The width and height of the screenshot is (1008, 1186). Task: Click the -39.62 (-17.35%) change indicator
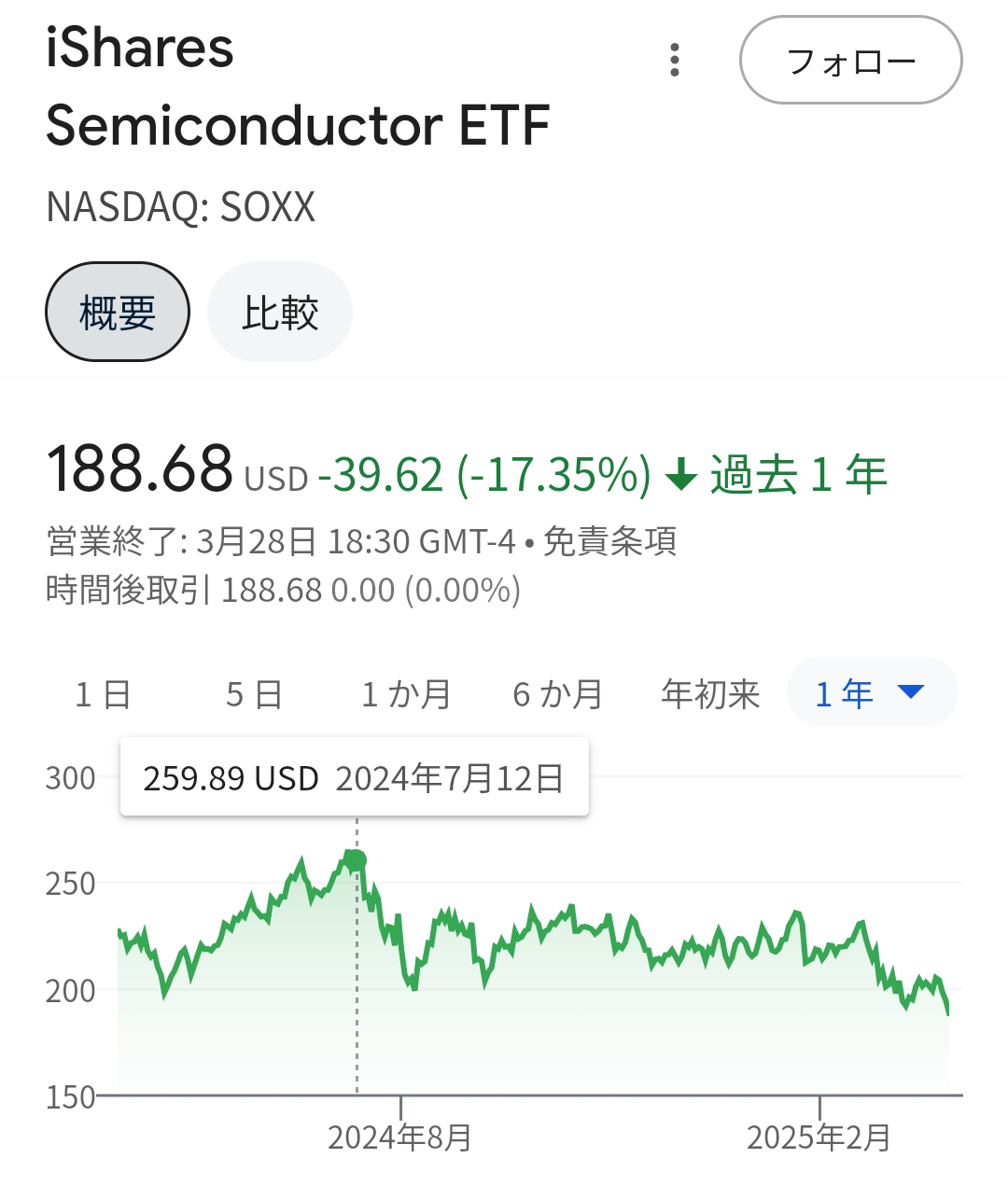(x=485, y=475)
